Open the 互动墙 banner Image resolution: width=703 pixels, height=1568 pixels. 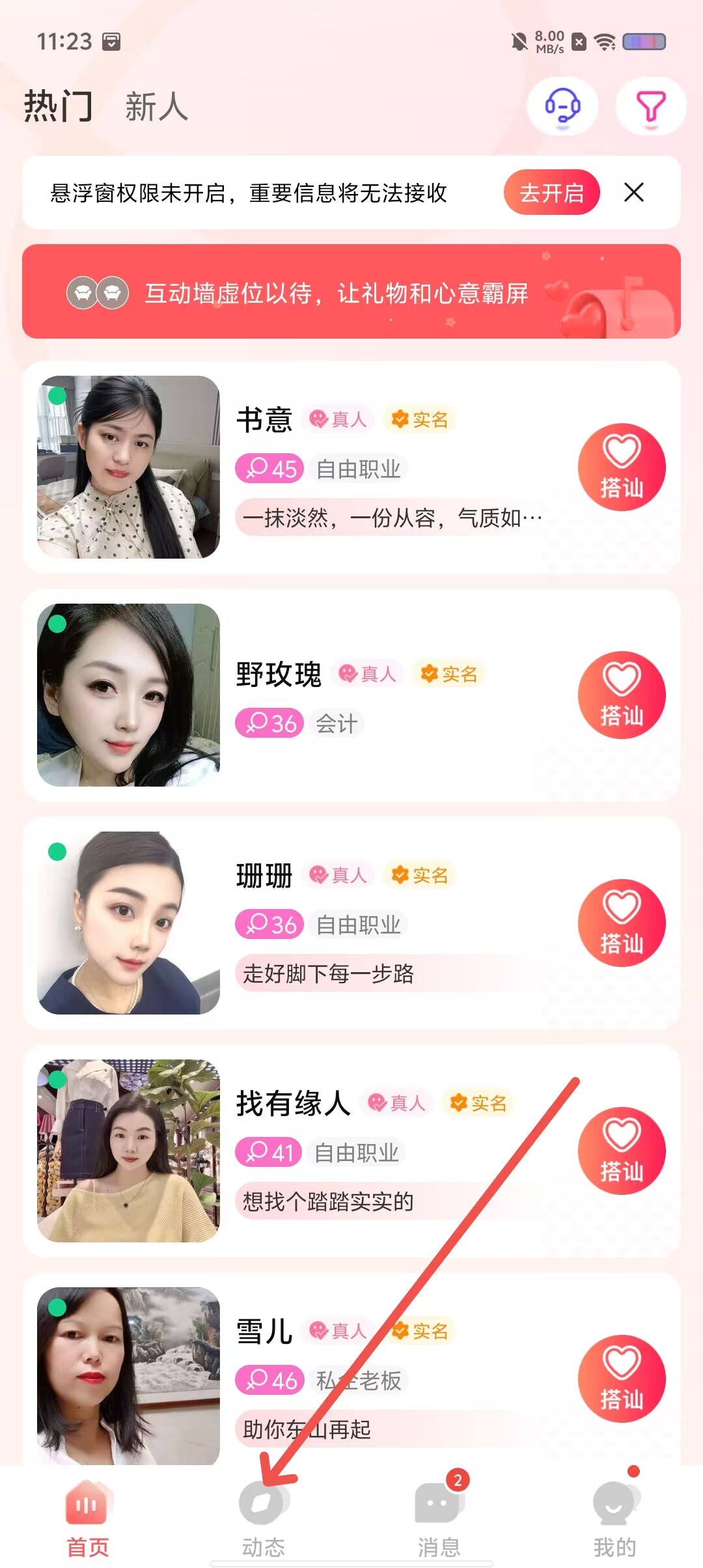click(x=351, y=292)
